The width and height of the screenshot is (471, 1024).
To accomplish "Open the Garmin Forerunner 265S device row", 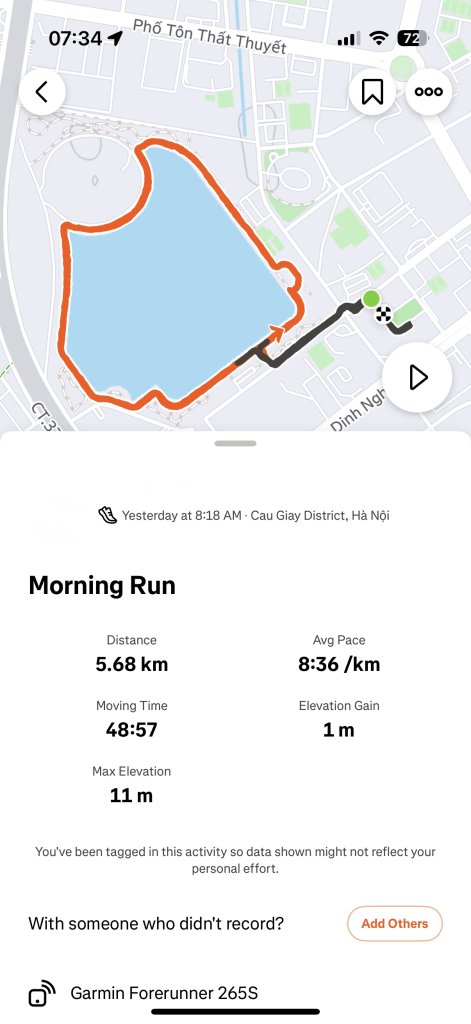I will (235, 993).
